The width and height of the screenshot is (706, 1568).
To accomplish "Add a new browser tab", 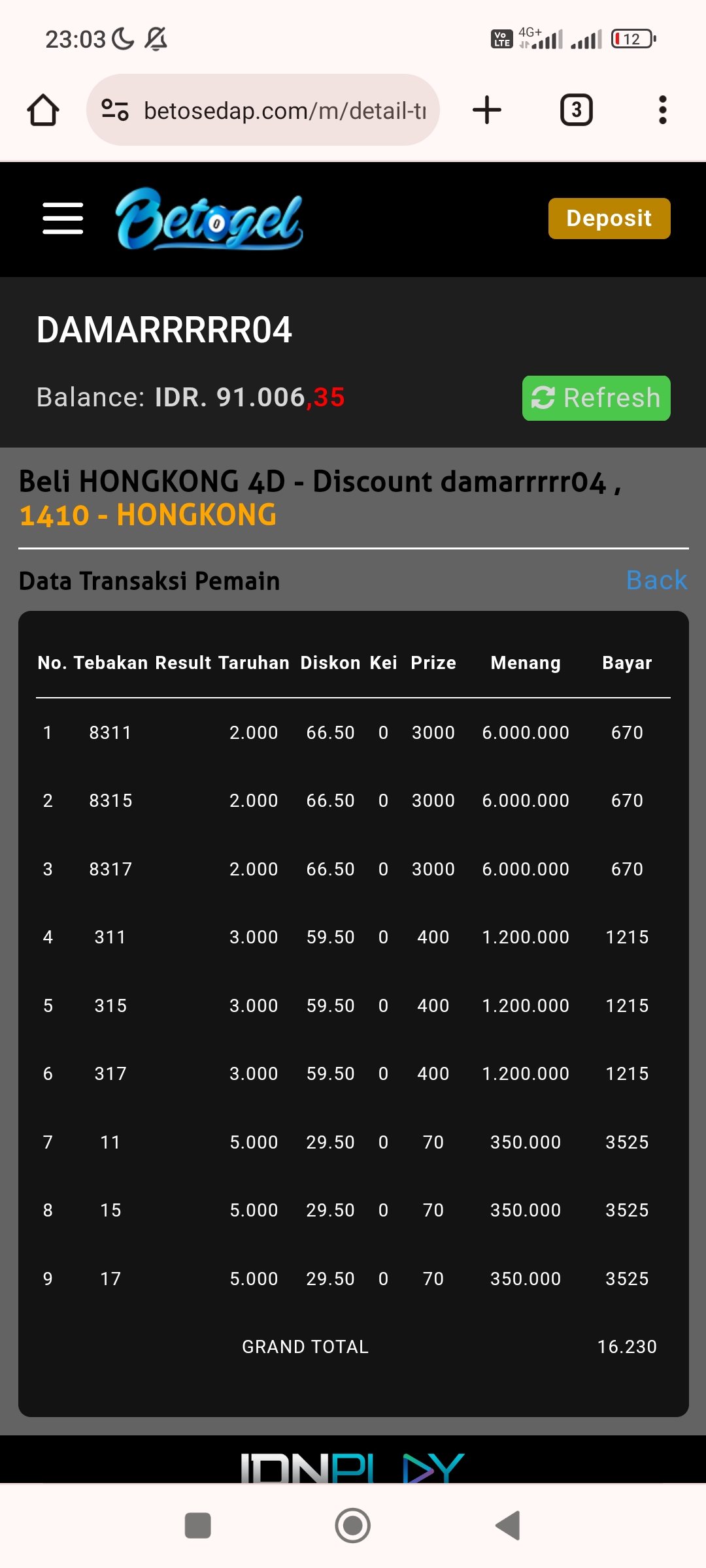I will coord(487,110).
